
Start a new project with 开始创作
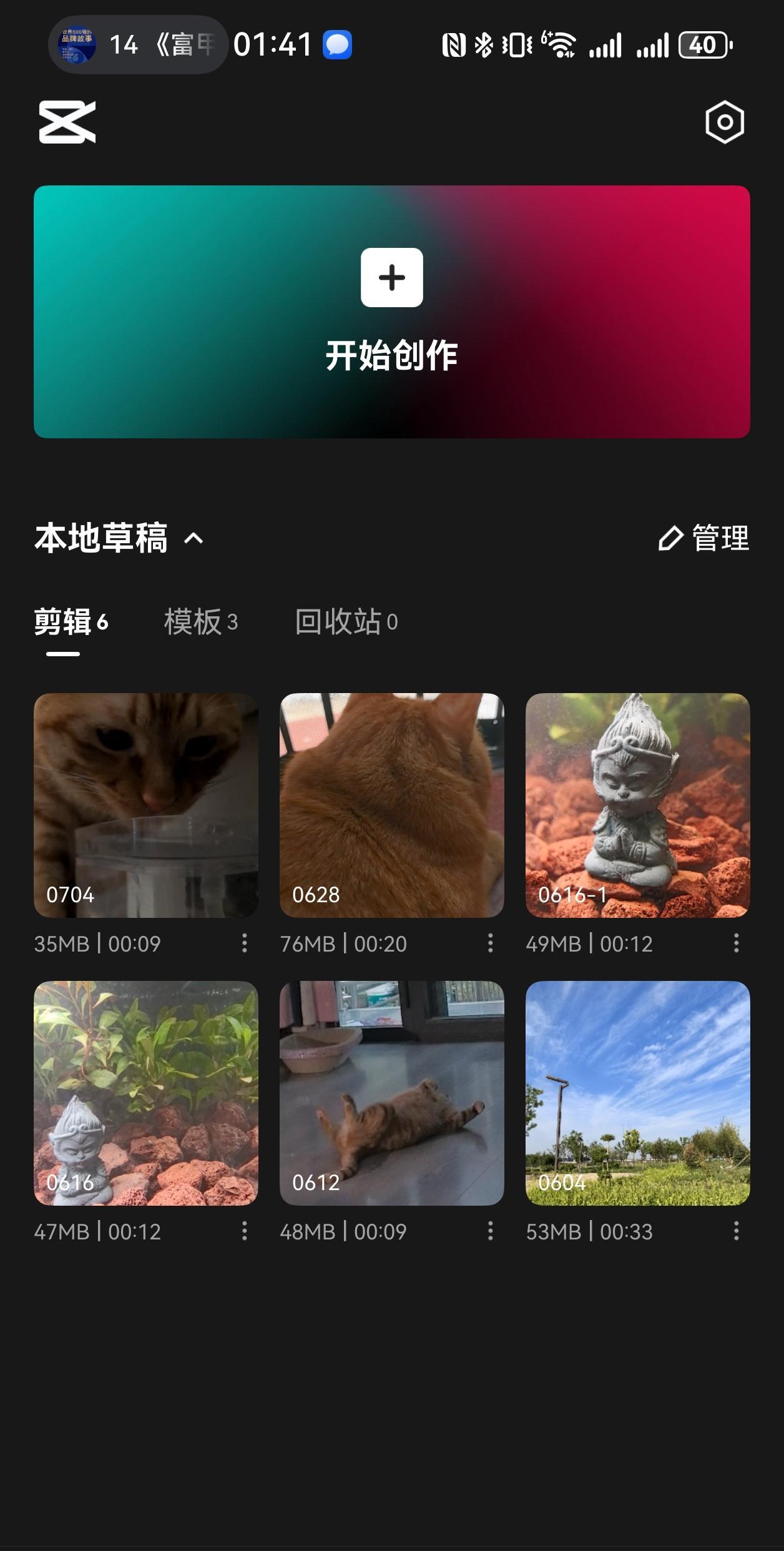[x=392, y=312]
